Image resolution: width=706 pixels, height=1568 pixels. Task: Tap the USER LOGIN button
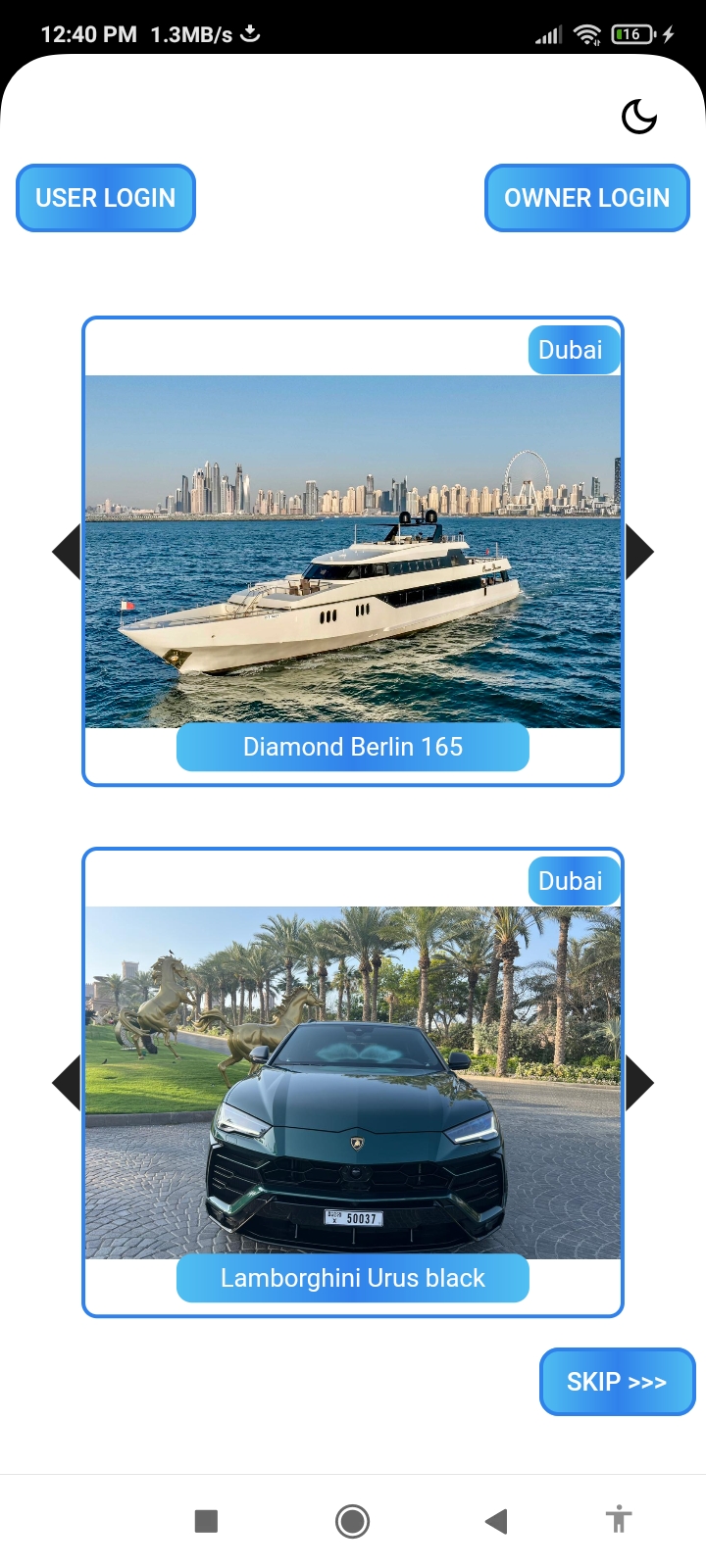tap(106, 198)
